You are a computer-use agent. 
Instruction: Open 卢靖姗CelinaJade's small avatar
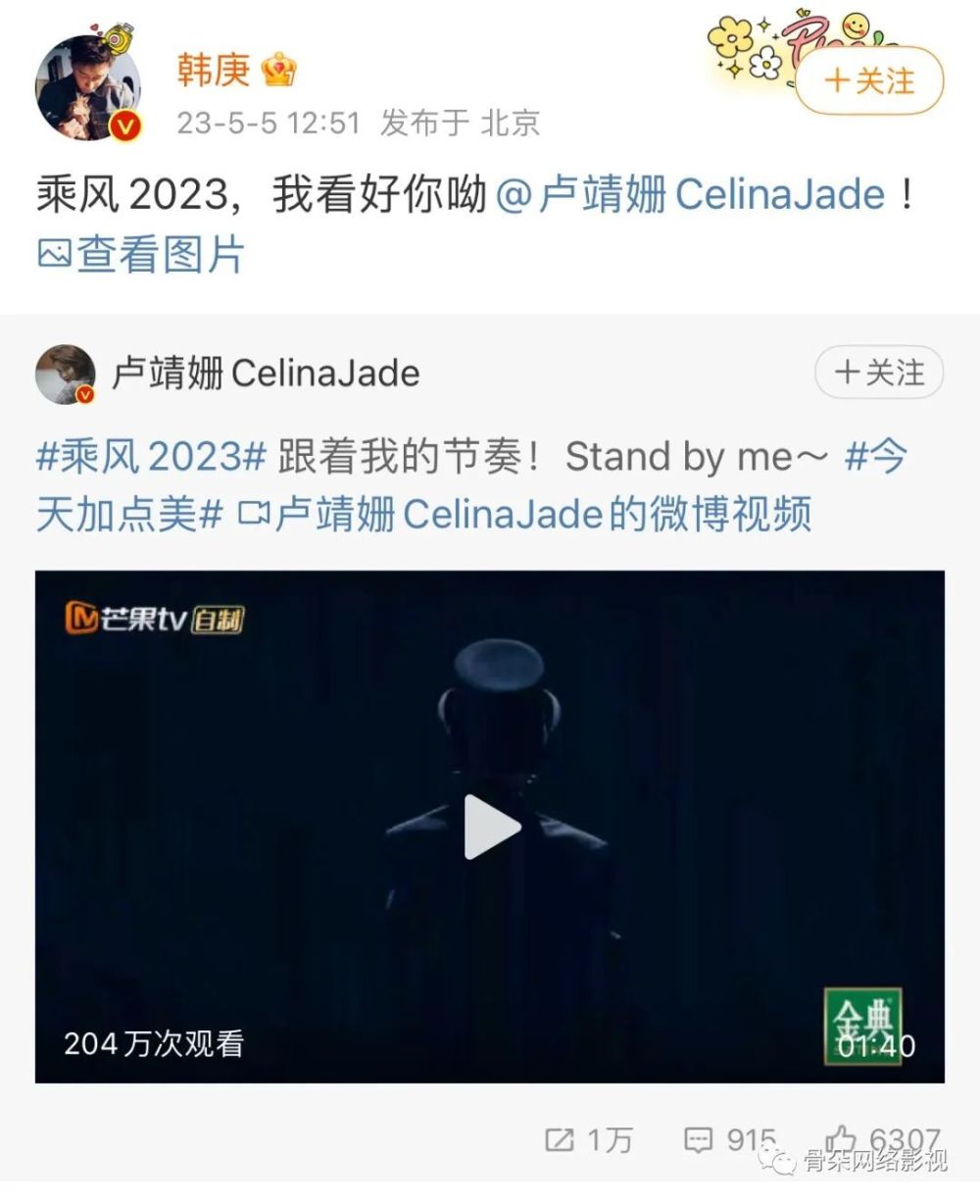click(66, 375)
